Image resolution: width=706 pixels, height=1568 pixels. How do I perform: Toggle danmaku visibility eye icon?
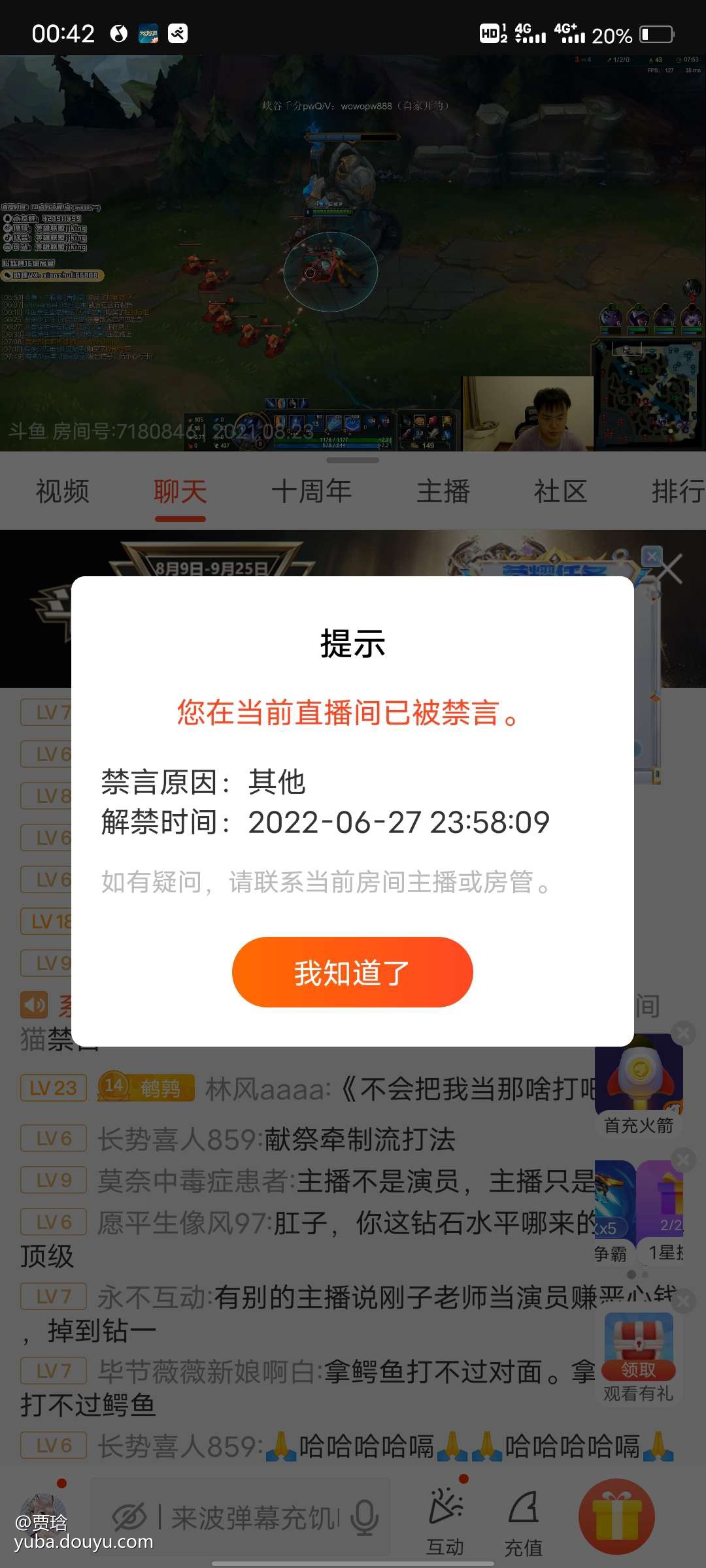tap(129, 1518)
